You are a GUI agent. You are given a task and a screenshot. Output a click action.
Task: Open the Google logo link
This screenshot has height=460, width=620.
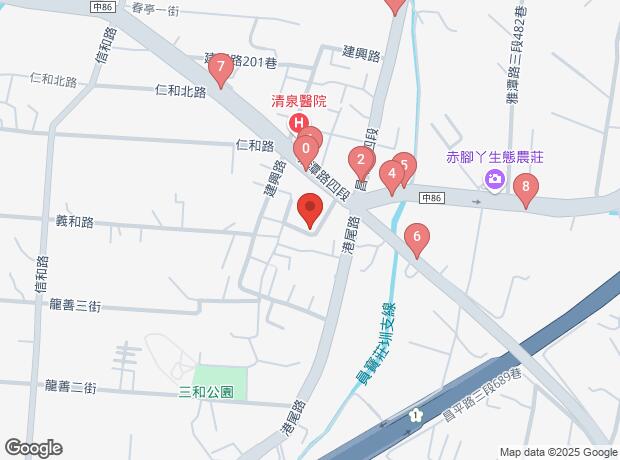coord(33,448)
